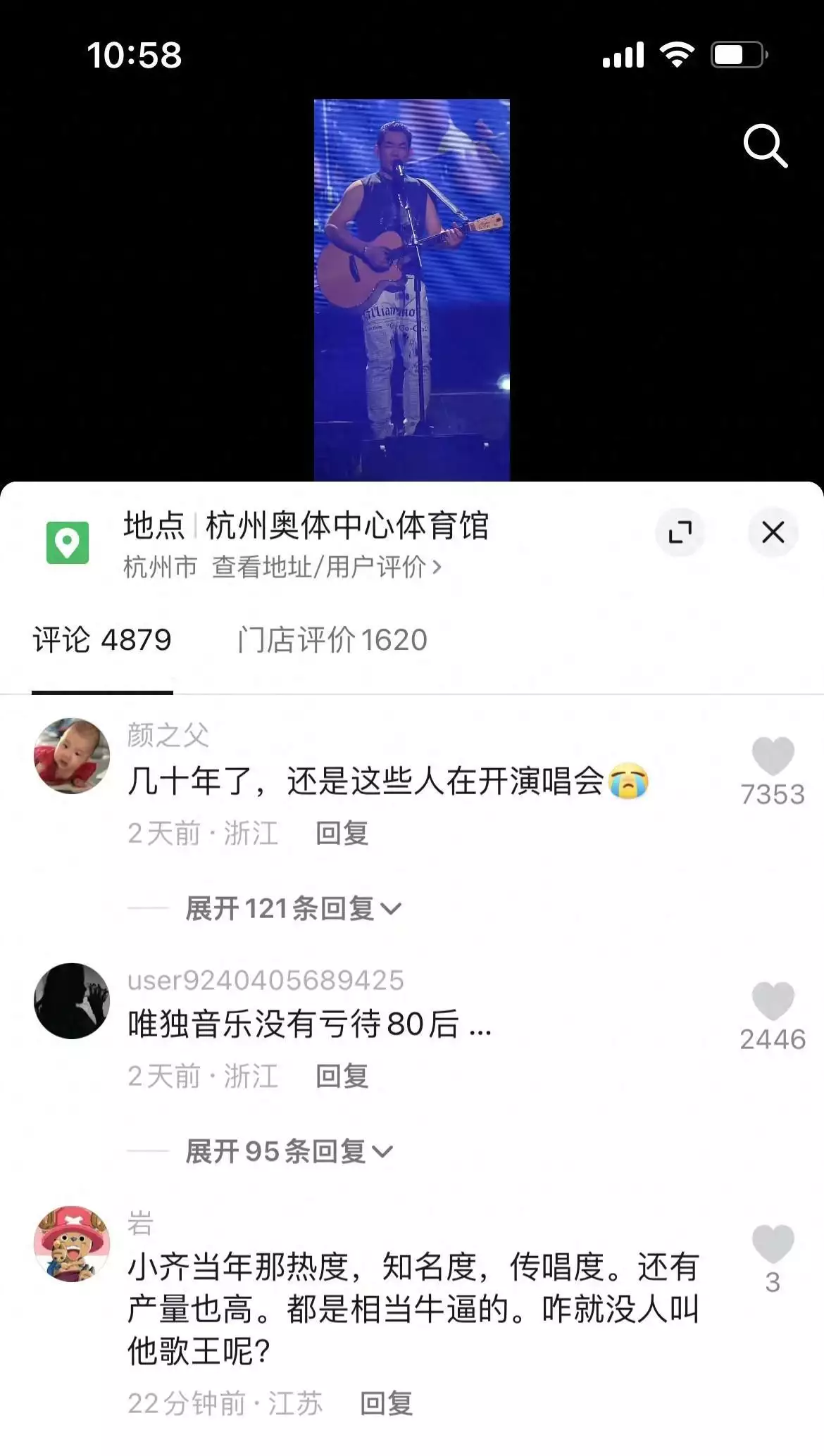Switch to the 门店评价 1620 tab

point(332,640)
